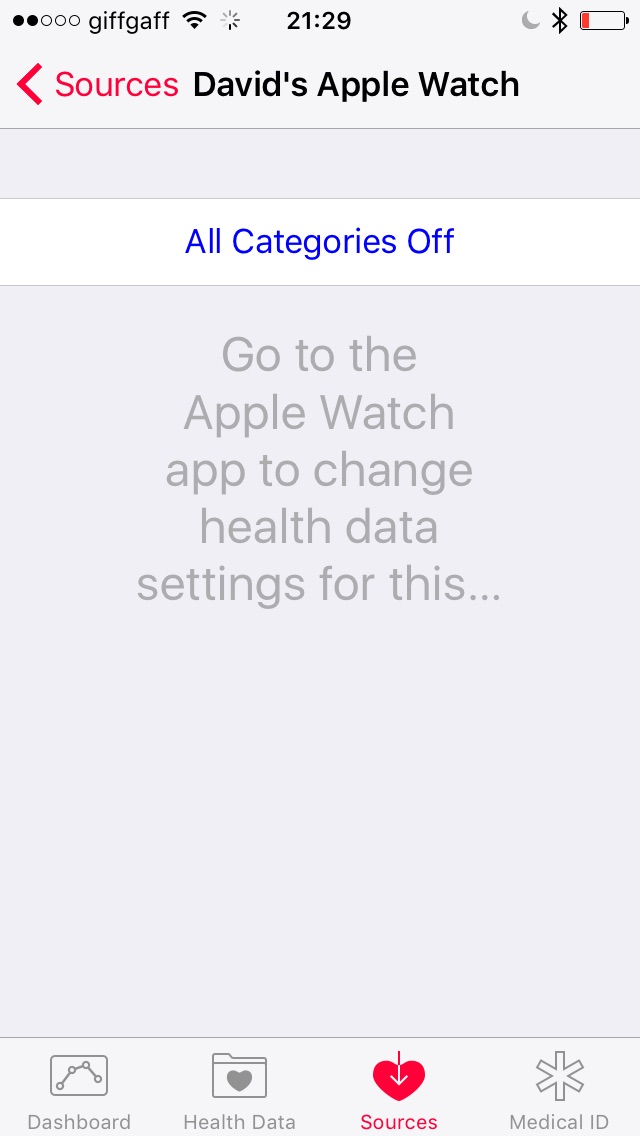Open the Health Data tab

click(239, 1089)
